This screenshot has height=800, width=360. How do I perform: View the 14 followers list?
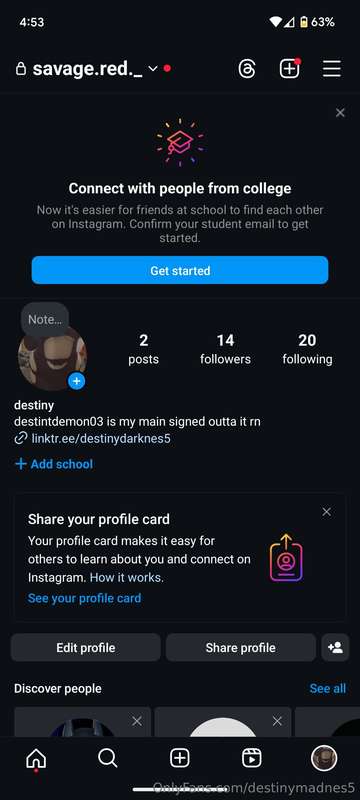[225, 349]
